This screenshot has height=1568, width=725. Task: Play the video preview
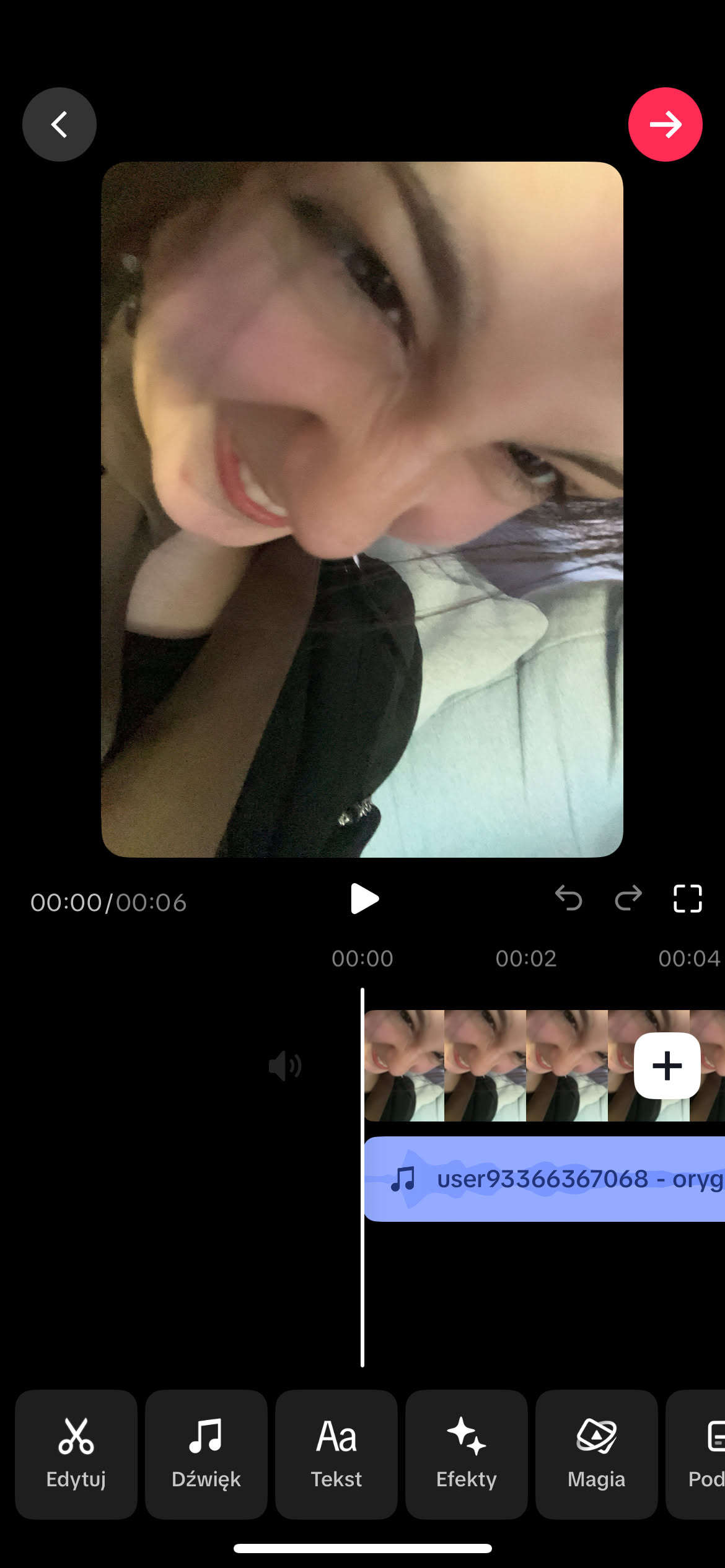click(364, 899)
